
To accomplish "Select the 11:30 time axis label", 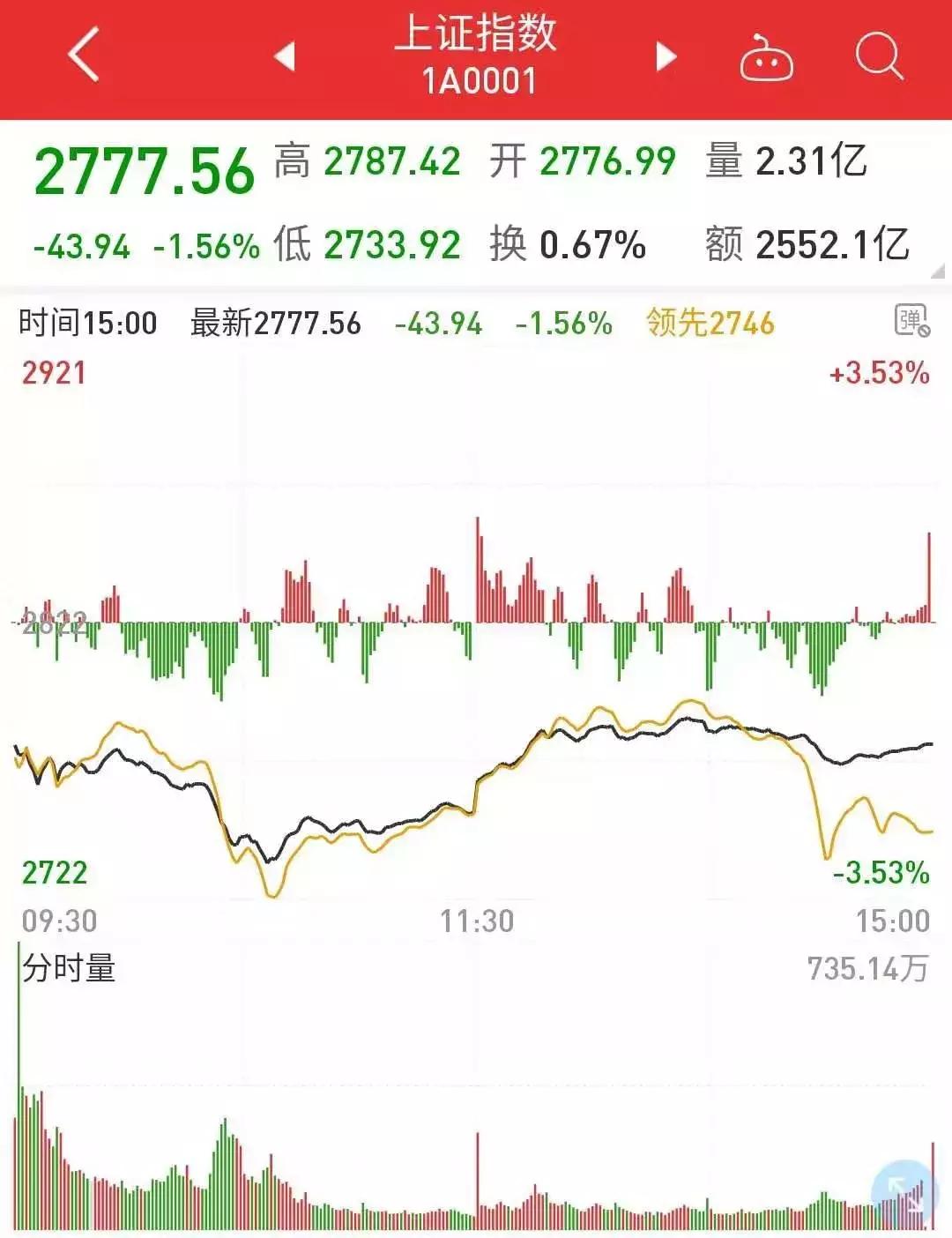I will (x=476, y=921).
